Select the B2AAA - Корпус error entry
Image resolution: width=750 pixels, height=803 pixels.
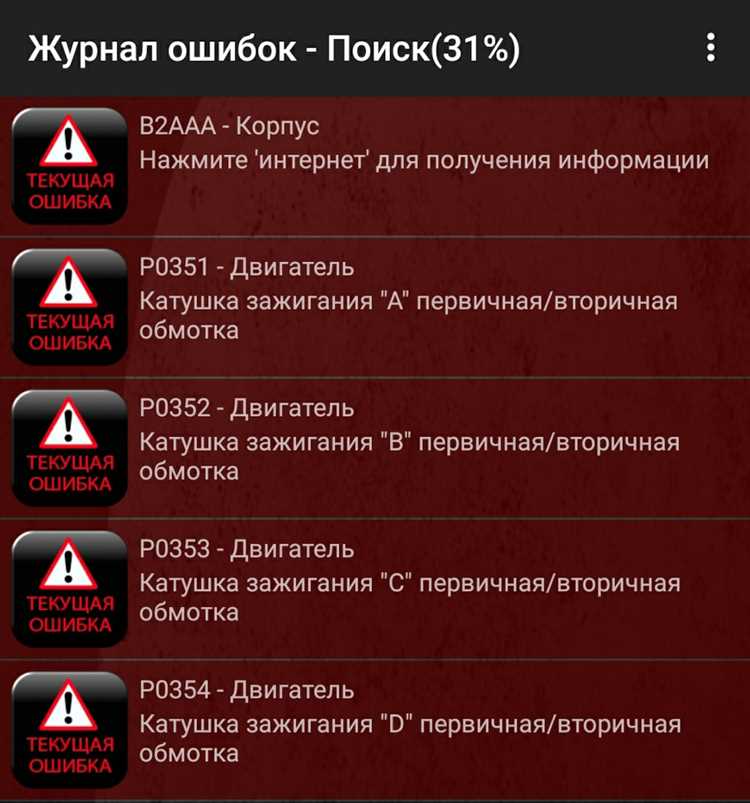point(400,160)
